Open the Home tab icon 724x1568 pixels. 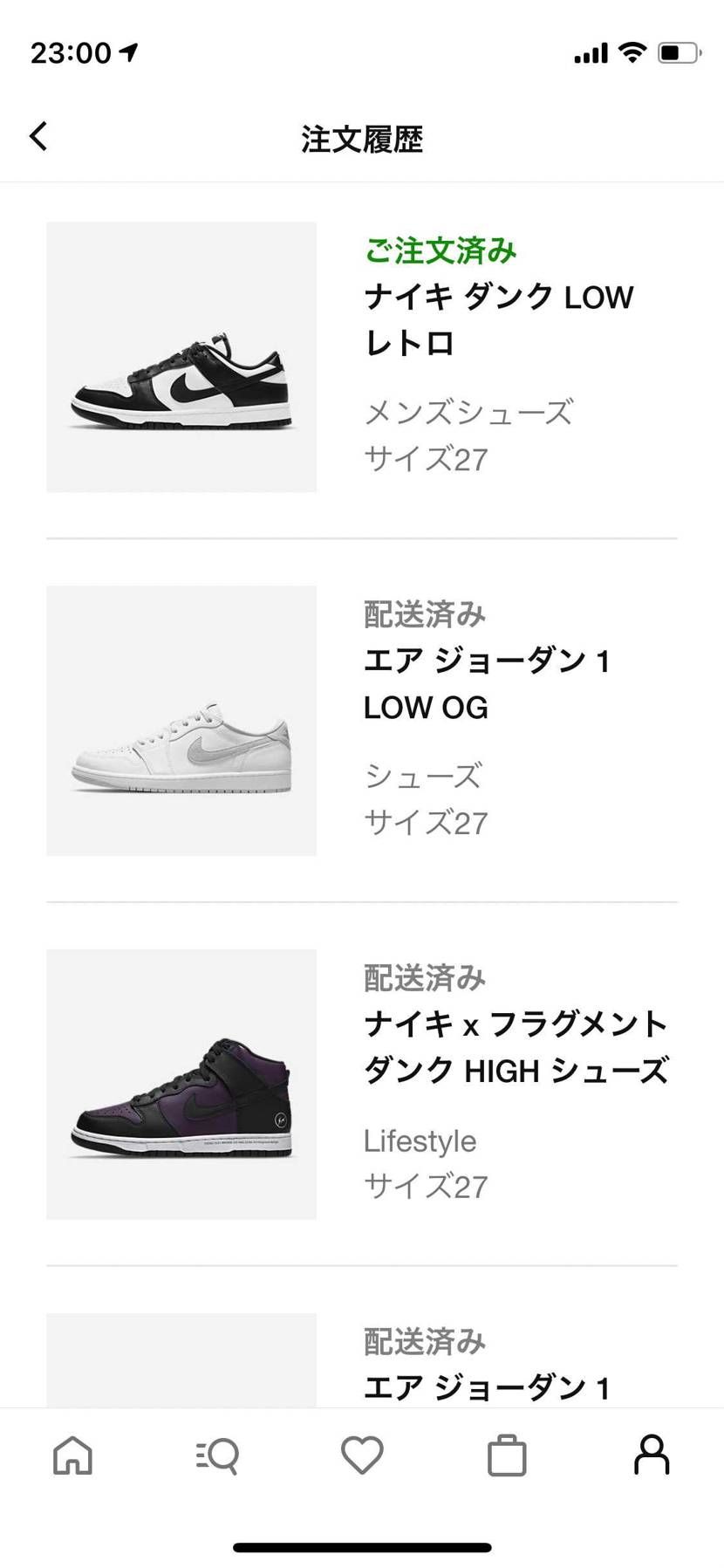[x=73, y=1455]
